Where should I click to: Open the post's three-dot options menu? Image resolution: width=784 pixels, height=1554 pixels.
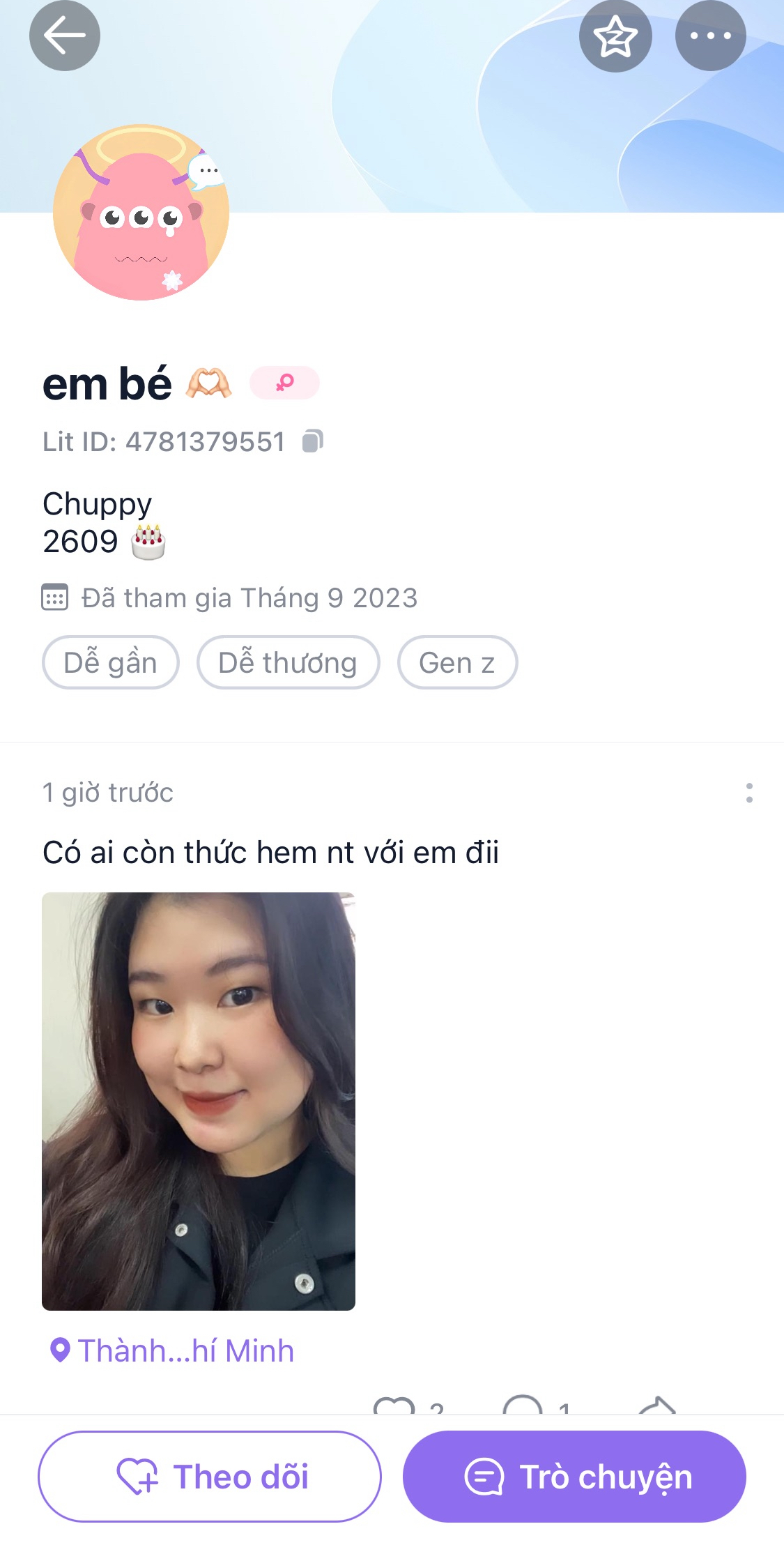click(749, 793)
